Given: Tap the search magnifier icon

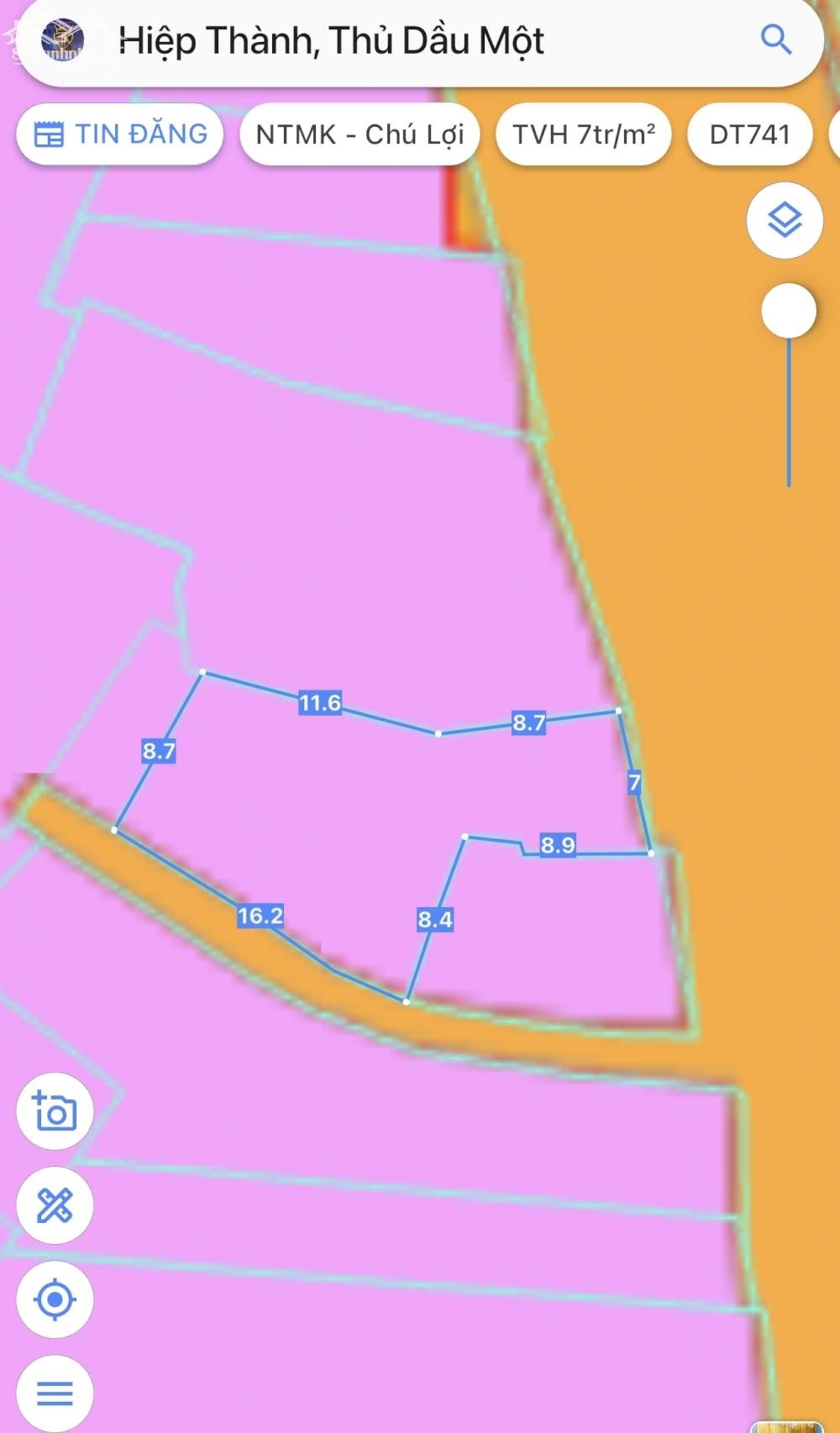Looking at the screenshot, I should tap(775, 39).
